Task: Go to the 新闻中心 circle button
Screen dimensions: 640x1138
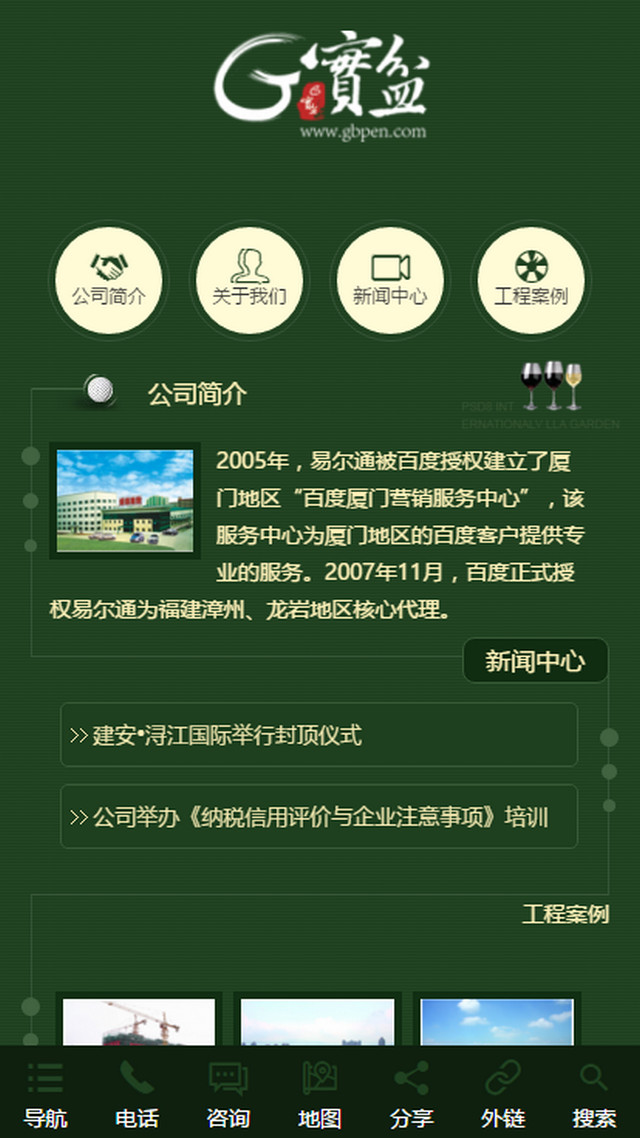Action: pyautogui.click(x=390, y=280)
